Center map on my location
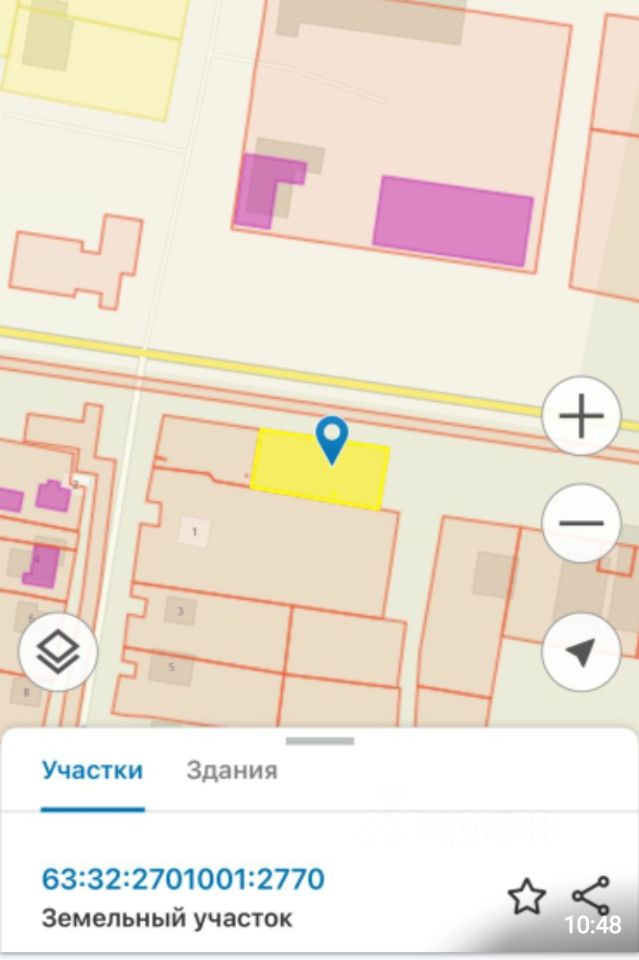The width and height of the screenshot is (639, 960). (x=581, y=652)
